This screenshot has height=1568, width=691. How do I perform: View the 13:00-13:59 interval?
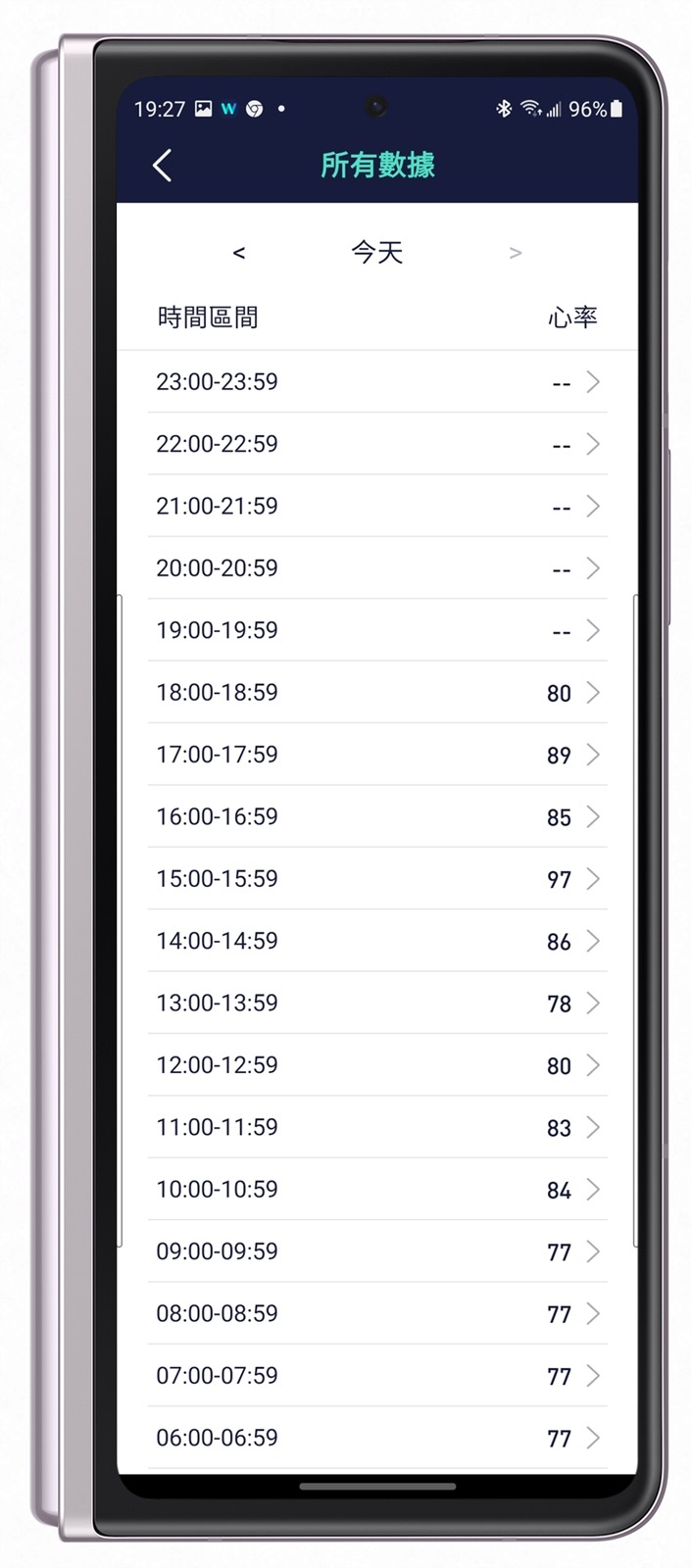click(x=376, y=1003)
